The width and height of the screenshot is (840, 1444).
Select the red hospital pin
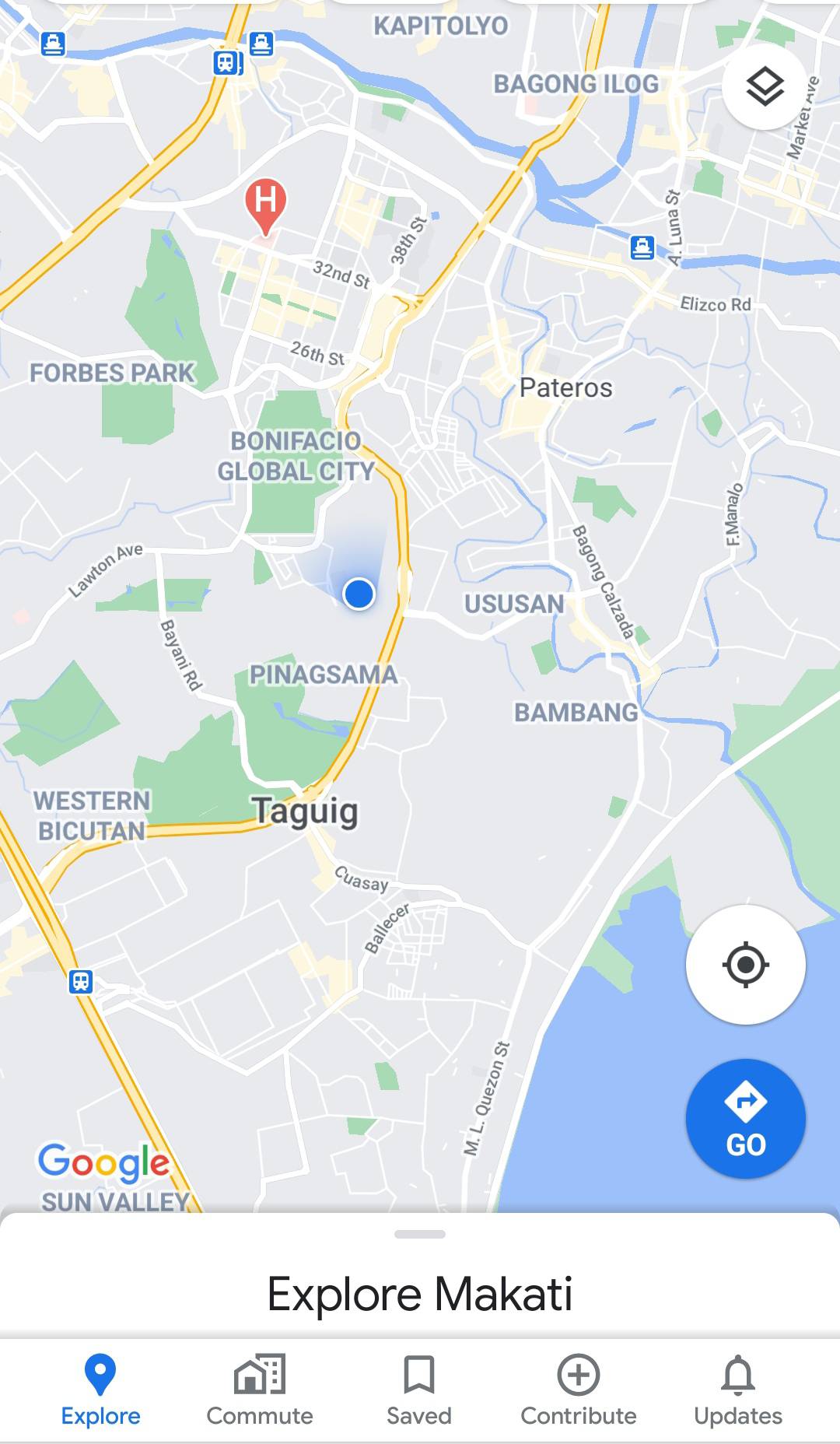click(265, 202)
